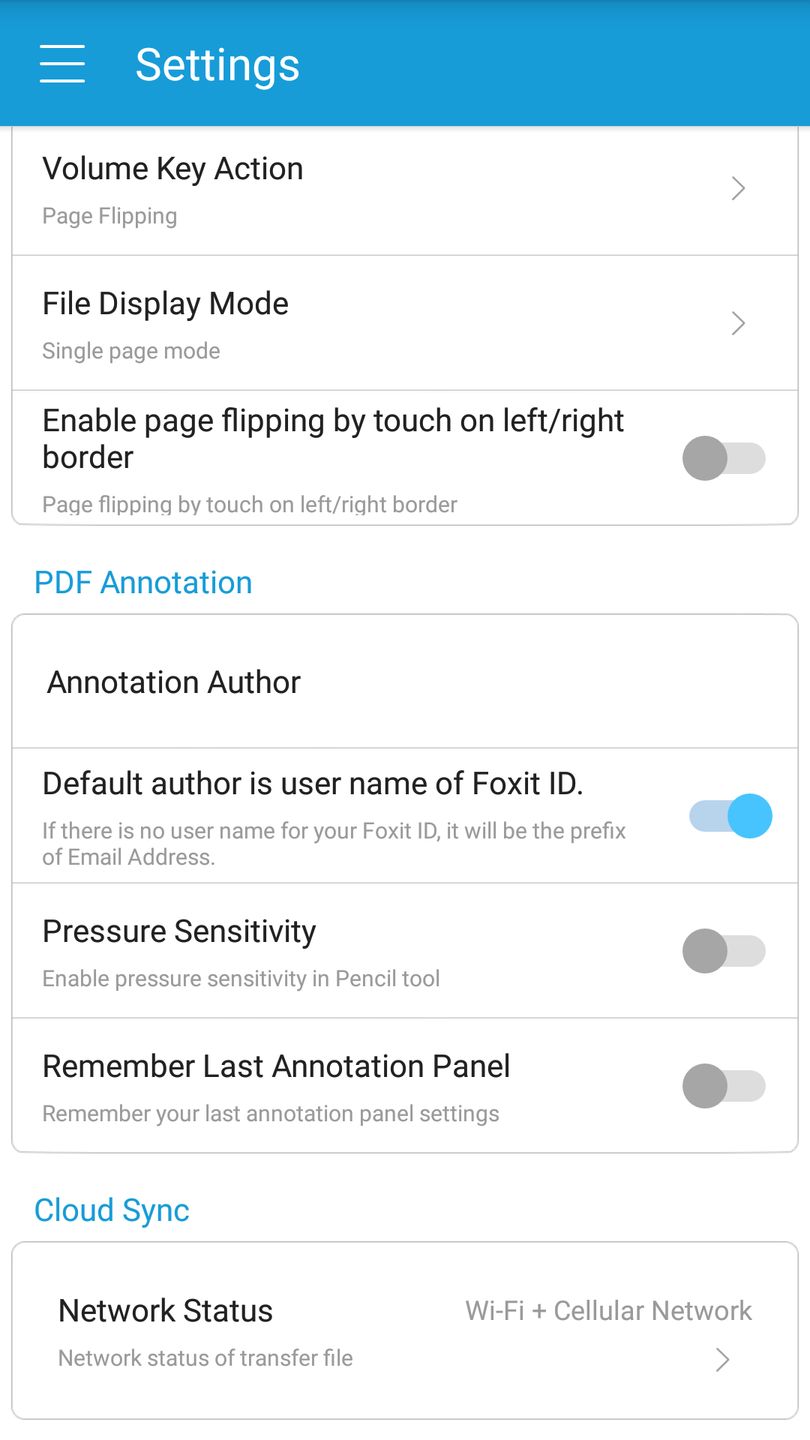Turn off default author Foxit ID switch
Screen dimensions: 810x1440
coord(730,816)
